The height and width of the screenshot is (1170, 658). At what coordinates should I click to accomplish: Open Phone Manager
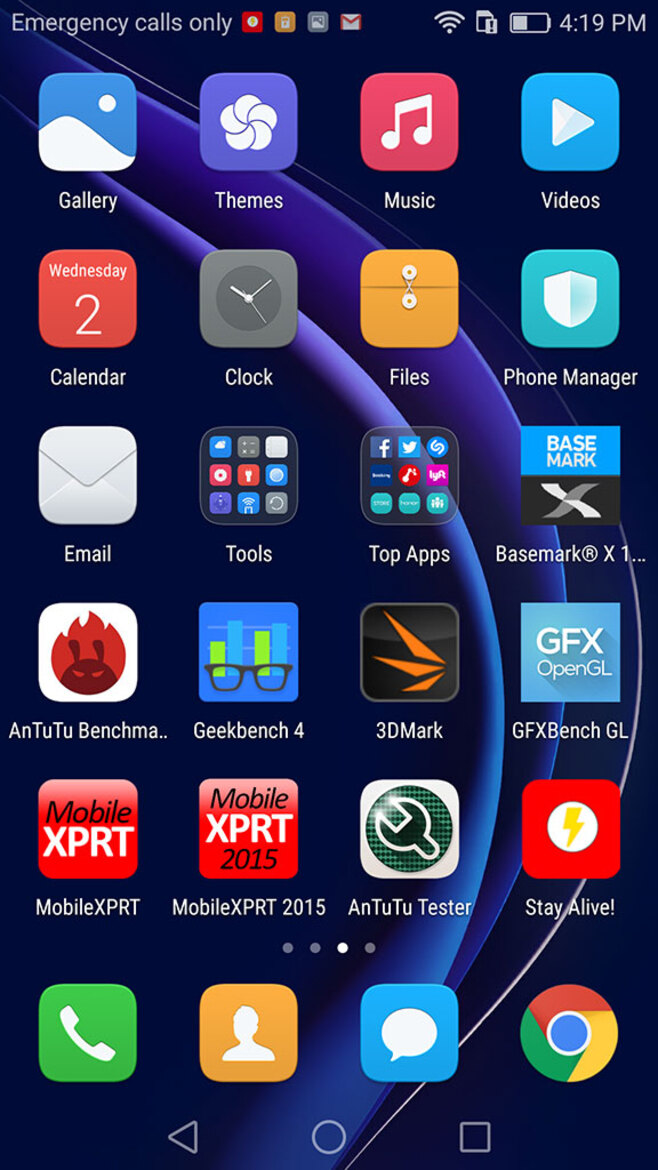tap(570, 299)
